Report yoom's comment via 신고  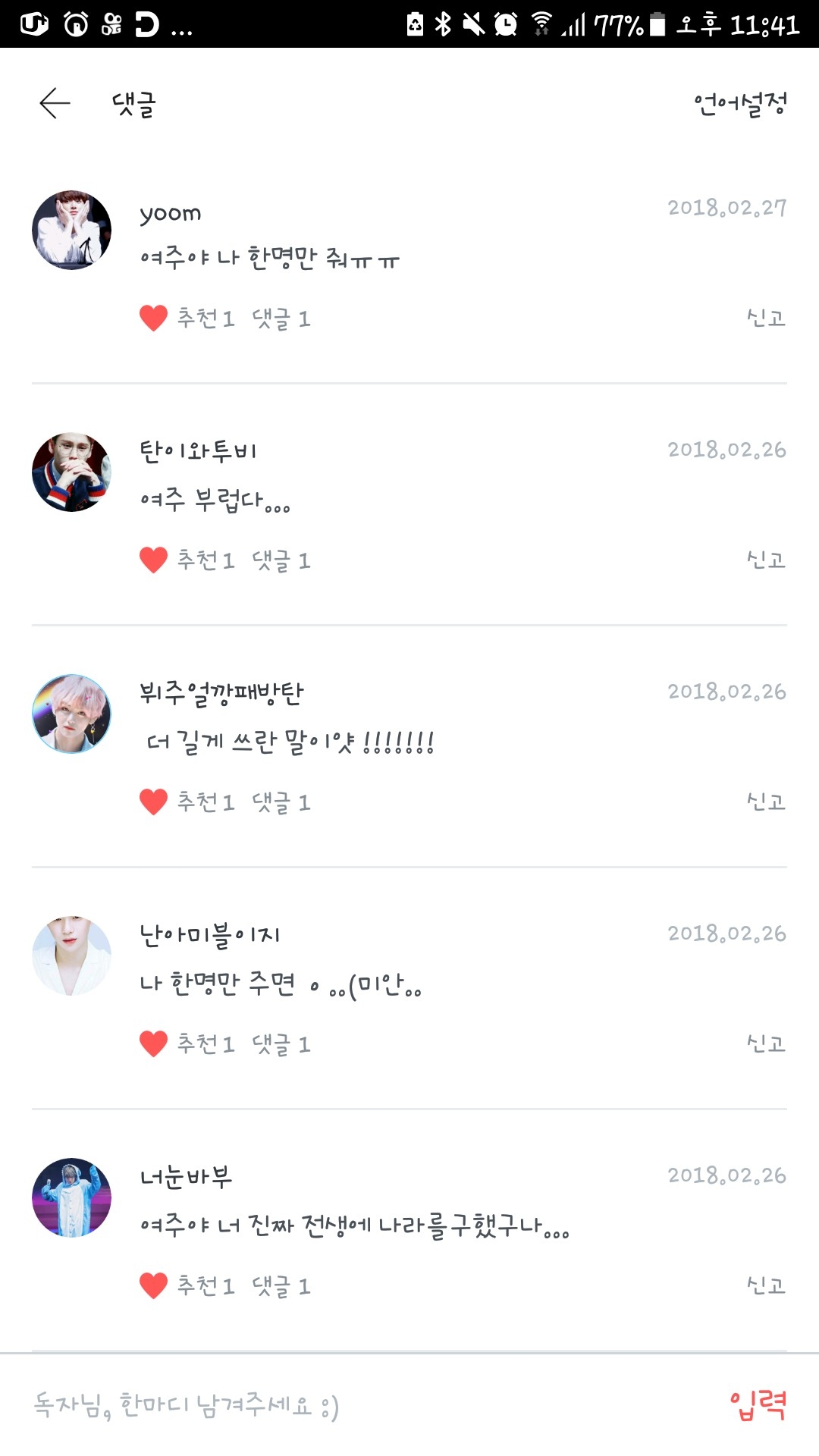coord(766,318)
